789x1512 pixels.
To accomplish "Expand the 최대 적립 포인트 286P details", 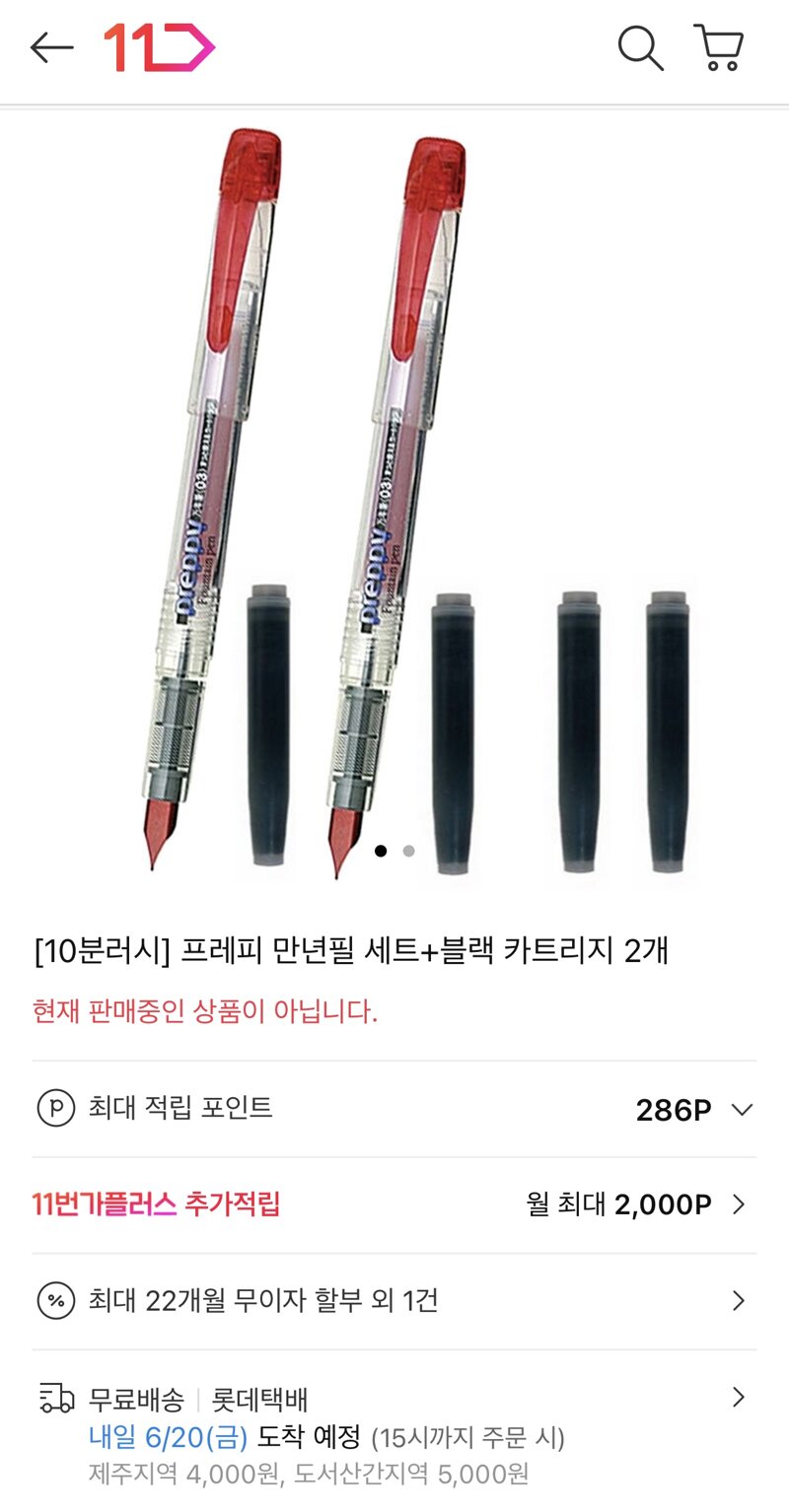I will [394, 1109].
